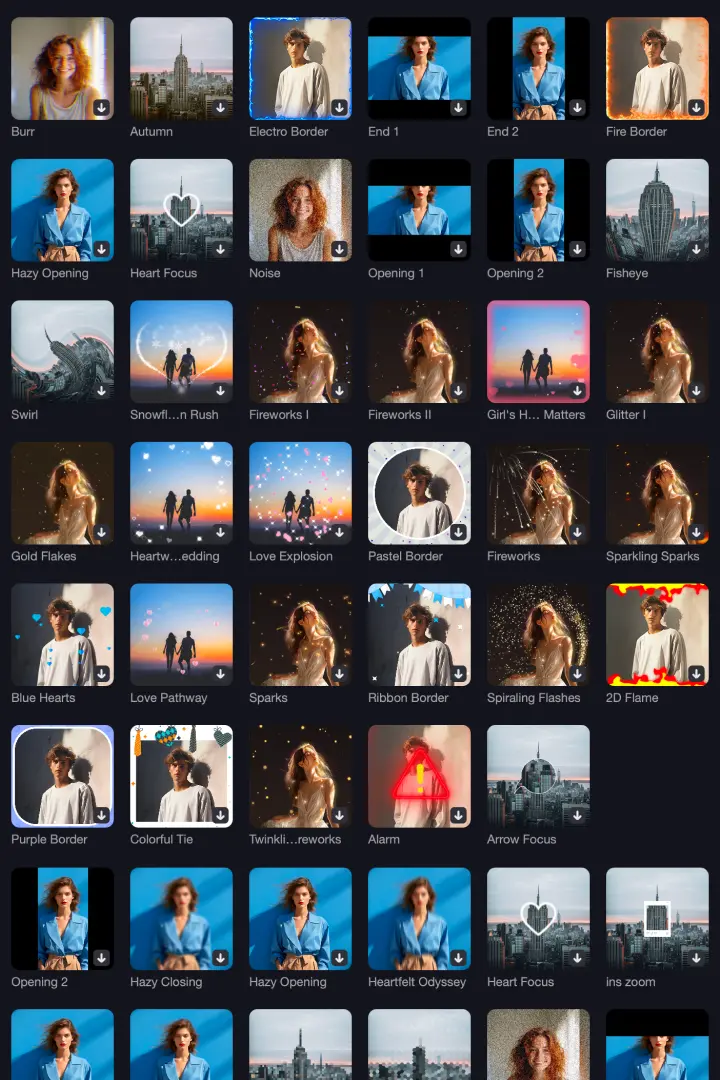
Task: Apply the Autumn effect
Action: click(181, 68)
